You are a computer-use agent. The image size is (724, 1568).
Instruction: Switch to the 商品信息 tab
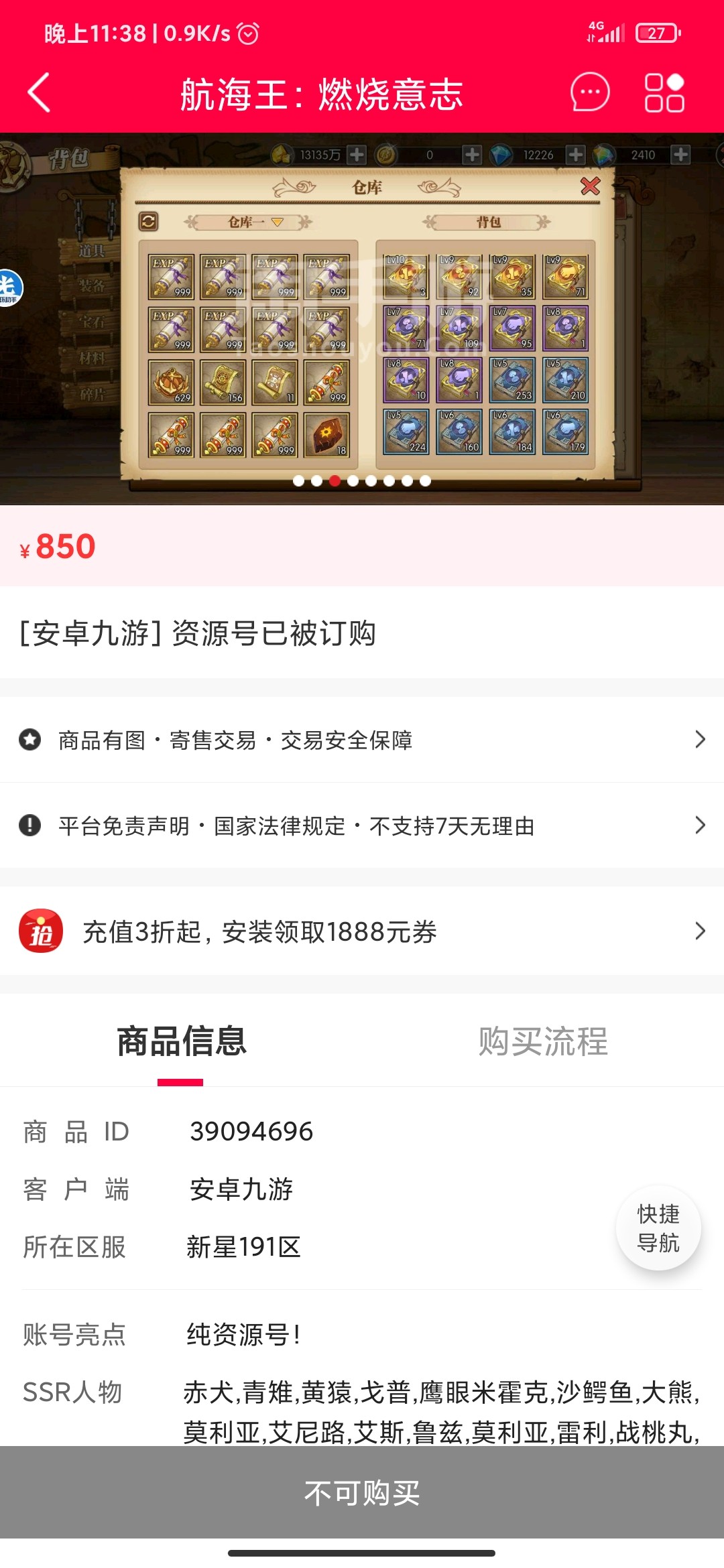click(181, 1041)
